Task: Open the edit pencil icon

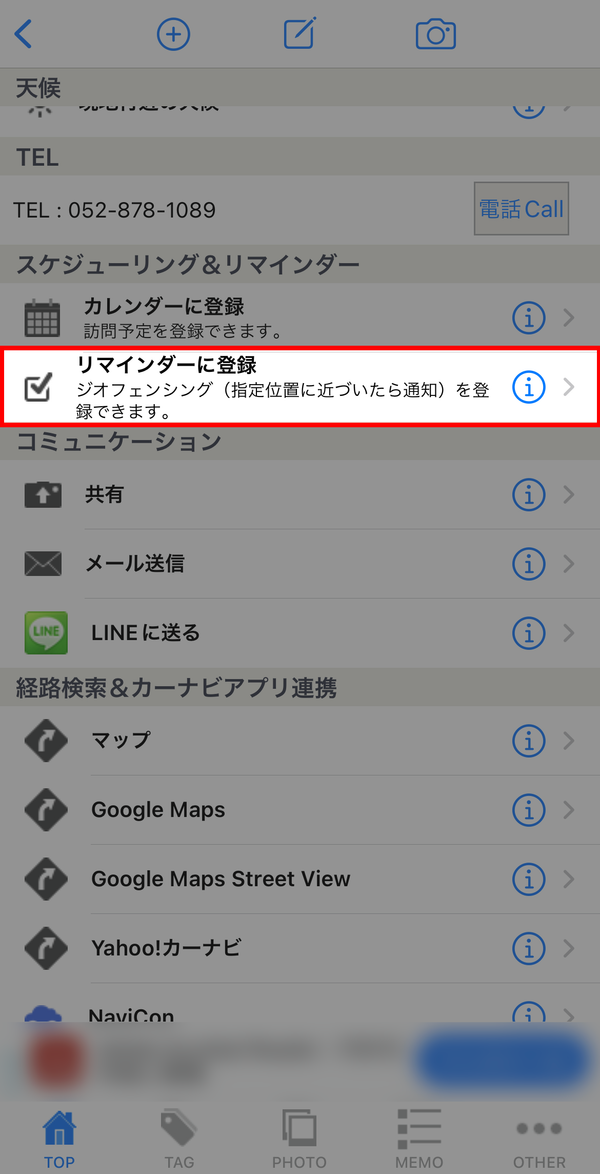Action: click(300, 34)
